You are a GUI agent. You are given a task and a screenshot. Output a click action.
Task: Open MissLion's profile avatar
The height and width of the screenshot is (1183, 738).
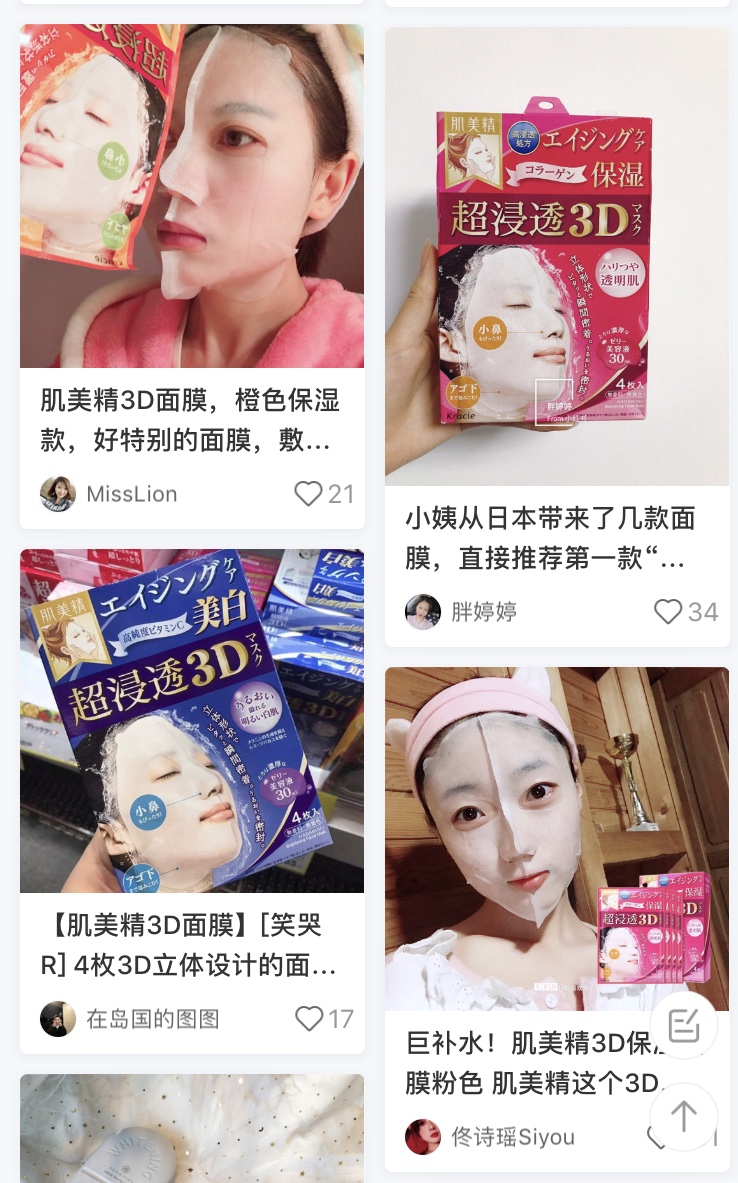(58, 493)
